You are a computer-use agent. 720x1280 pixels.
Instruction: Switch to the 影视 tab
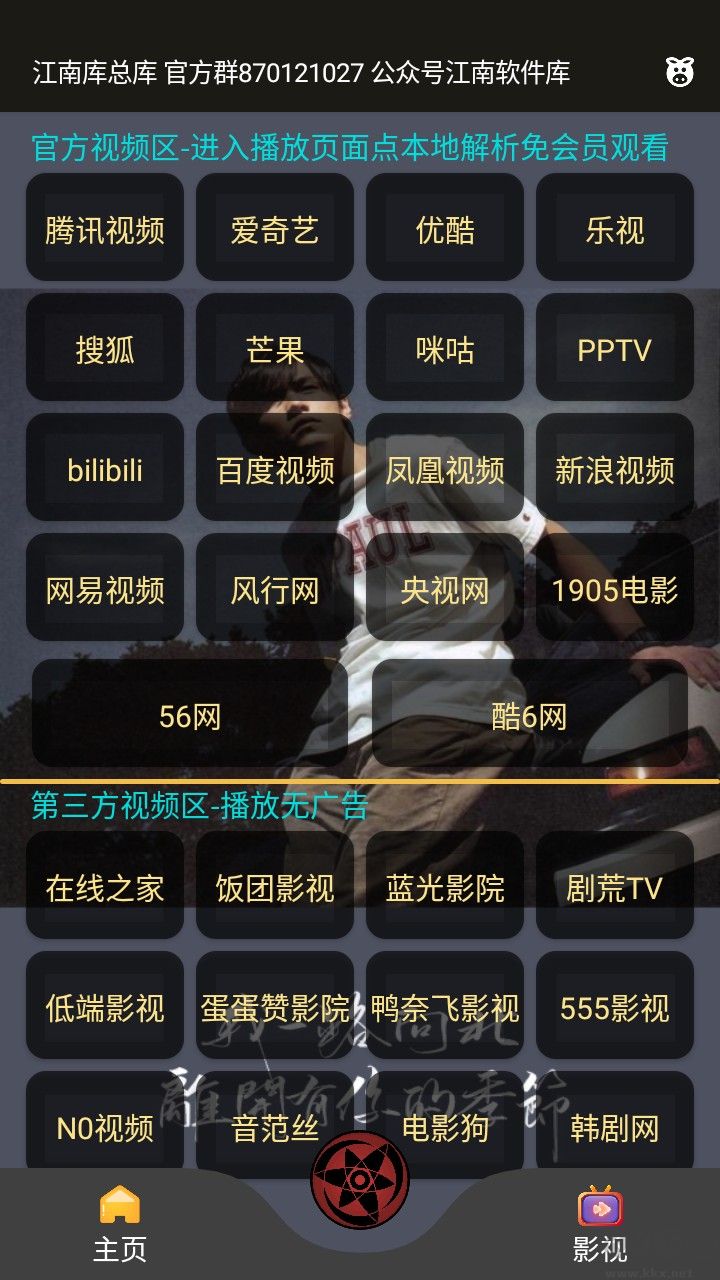(x=600, y=1224)
